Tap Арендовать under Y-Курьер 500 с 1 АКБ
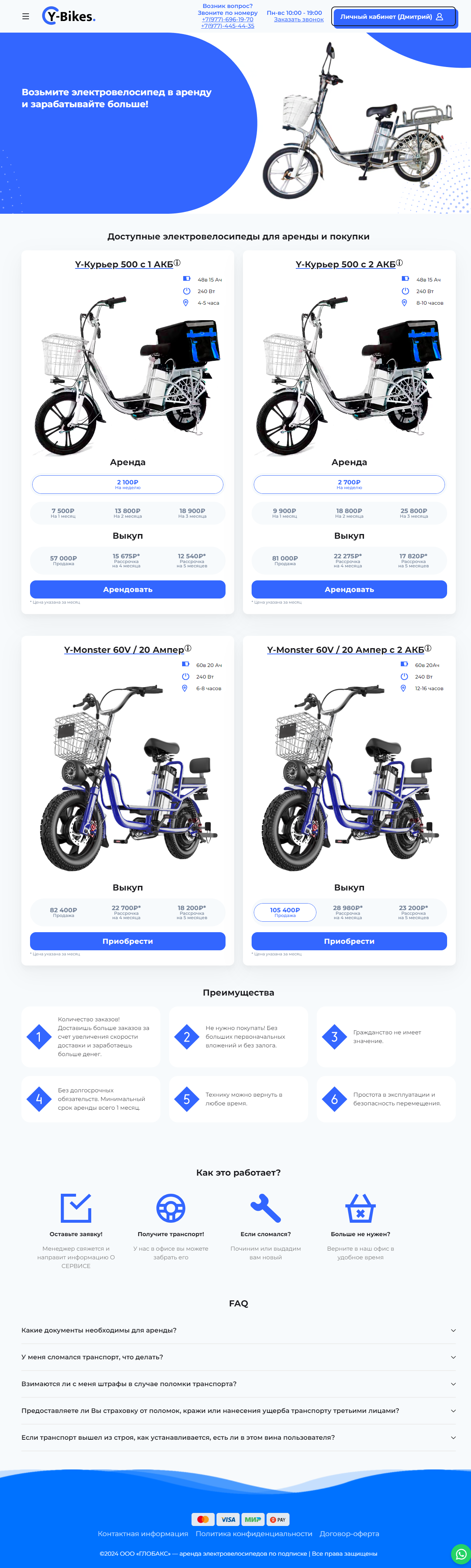 [128, 589]
